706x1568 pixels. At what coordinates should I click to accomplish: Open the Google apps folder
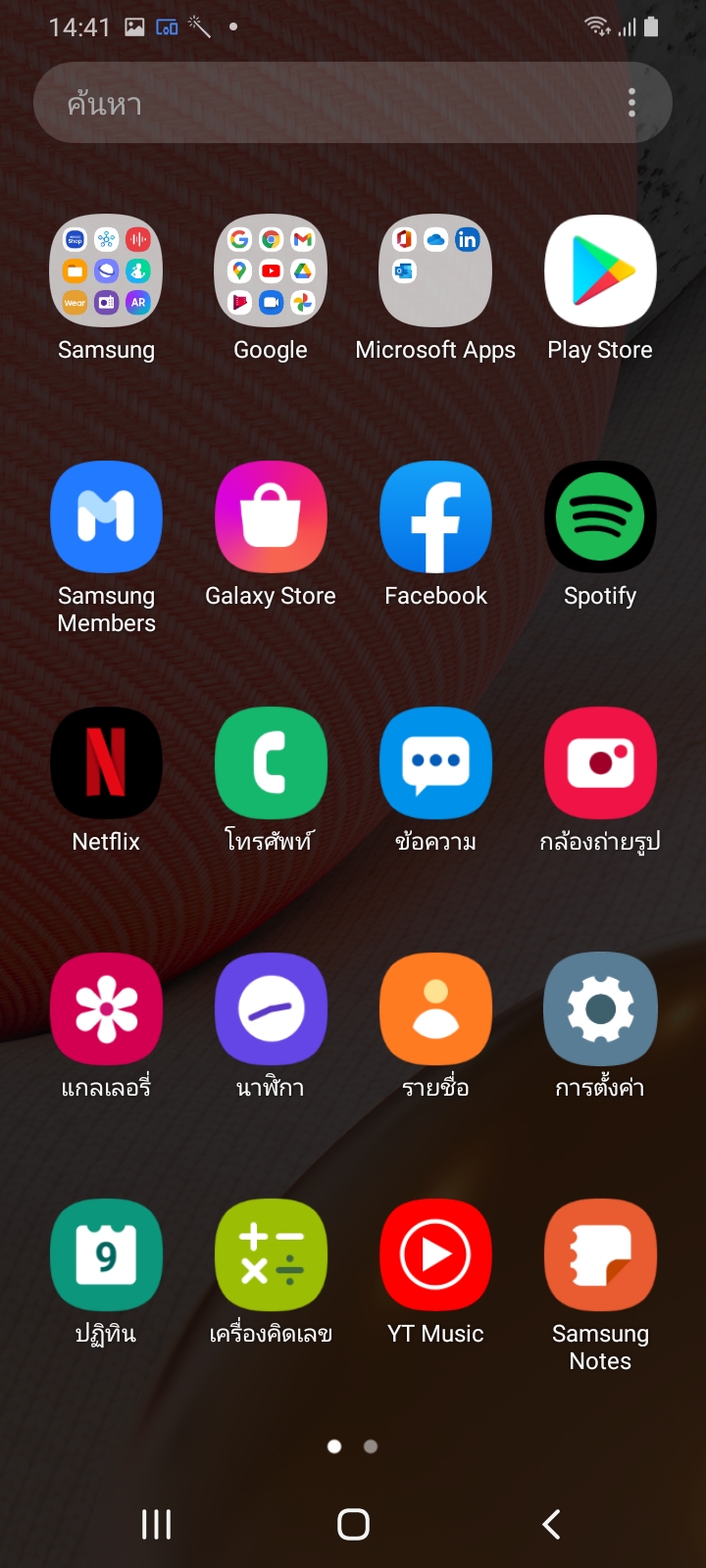[x=271, y=271]
